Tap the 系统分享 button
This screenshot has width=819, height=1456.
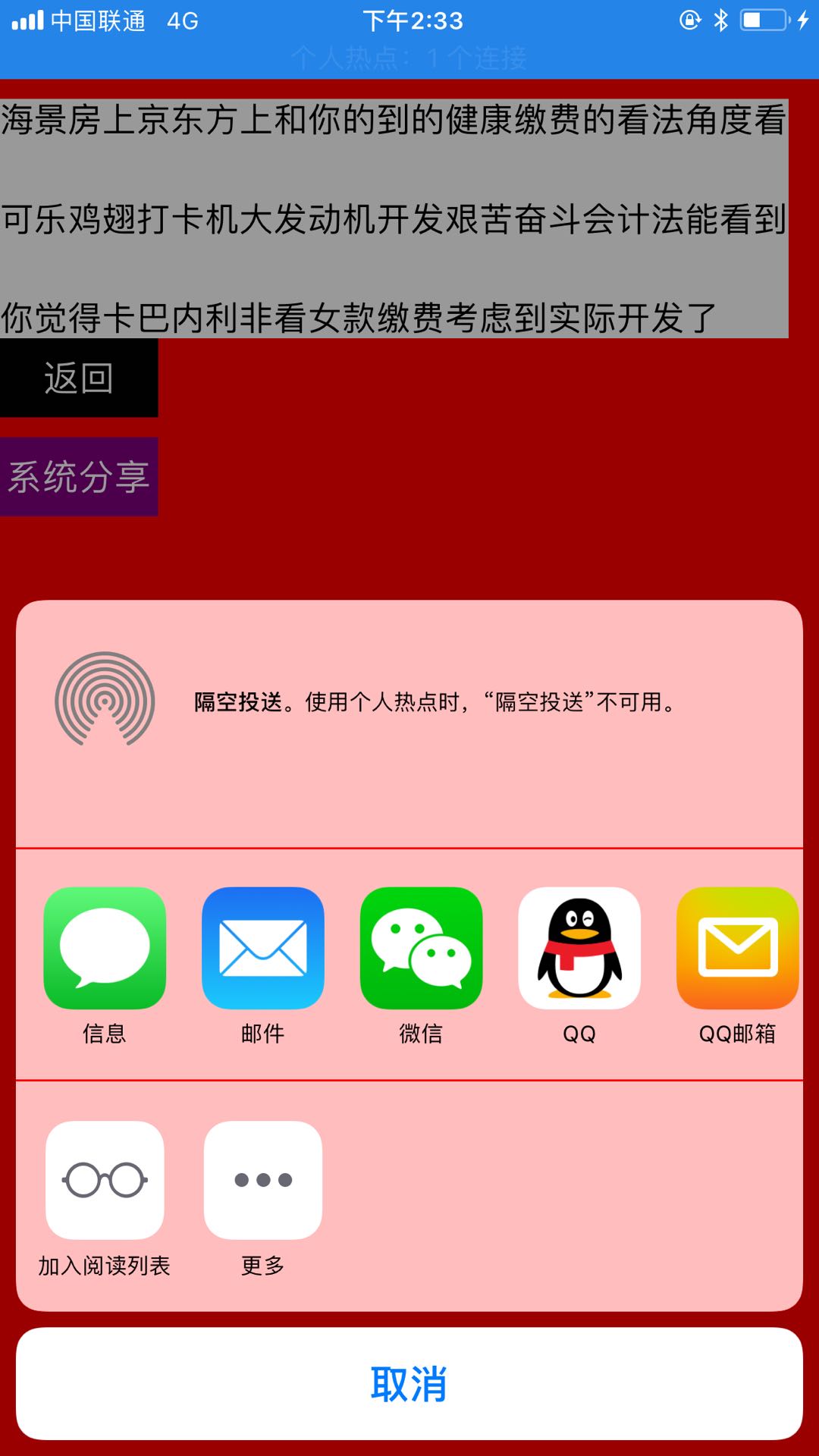79,477
